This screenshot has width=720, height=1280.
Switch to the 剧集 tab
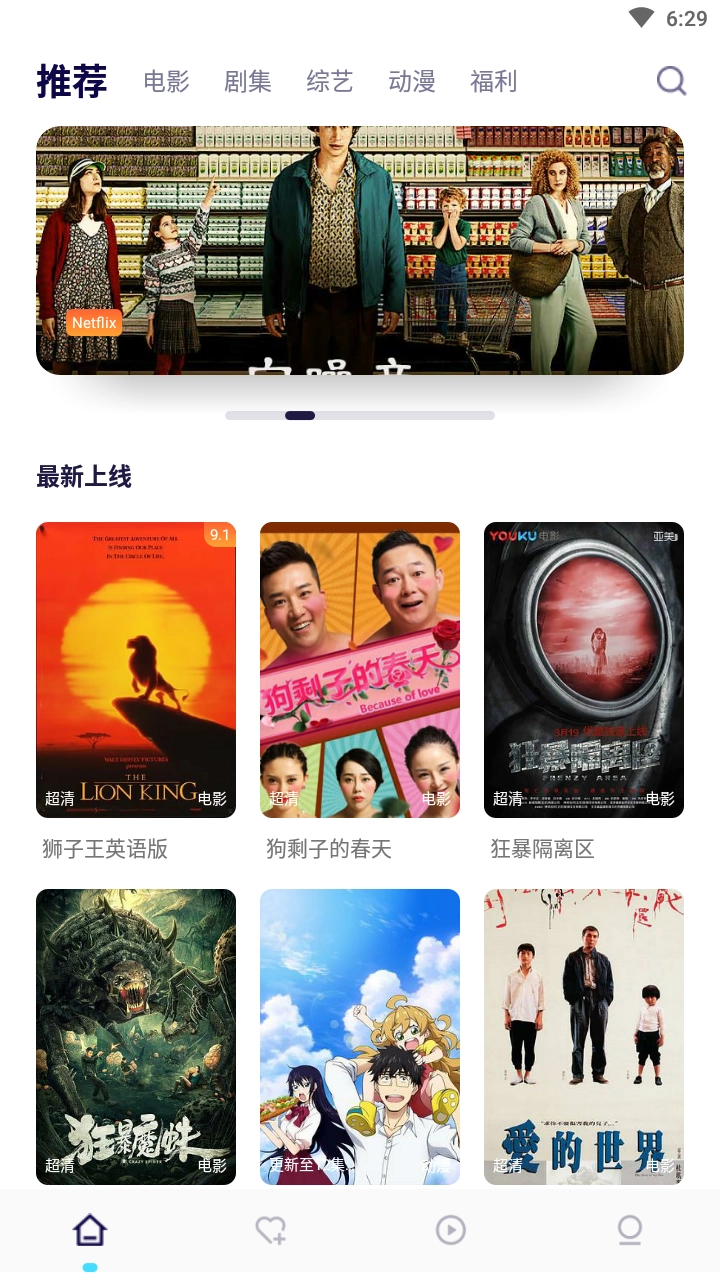(248, 82)
